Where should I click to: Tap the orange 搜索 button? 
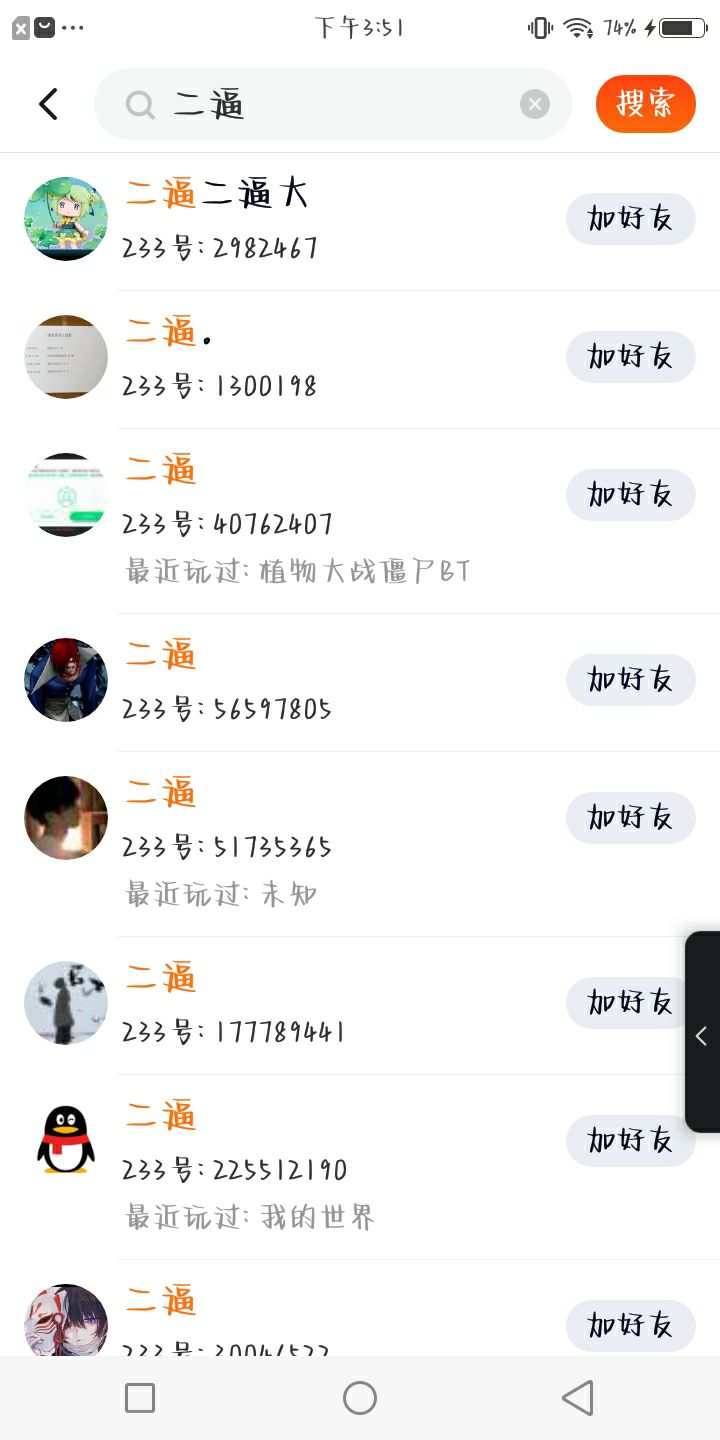coord(645,104)
